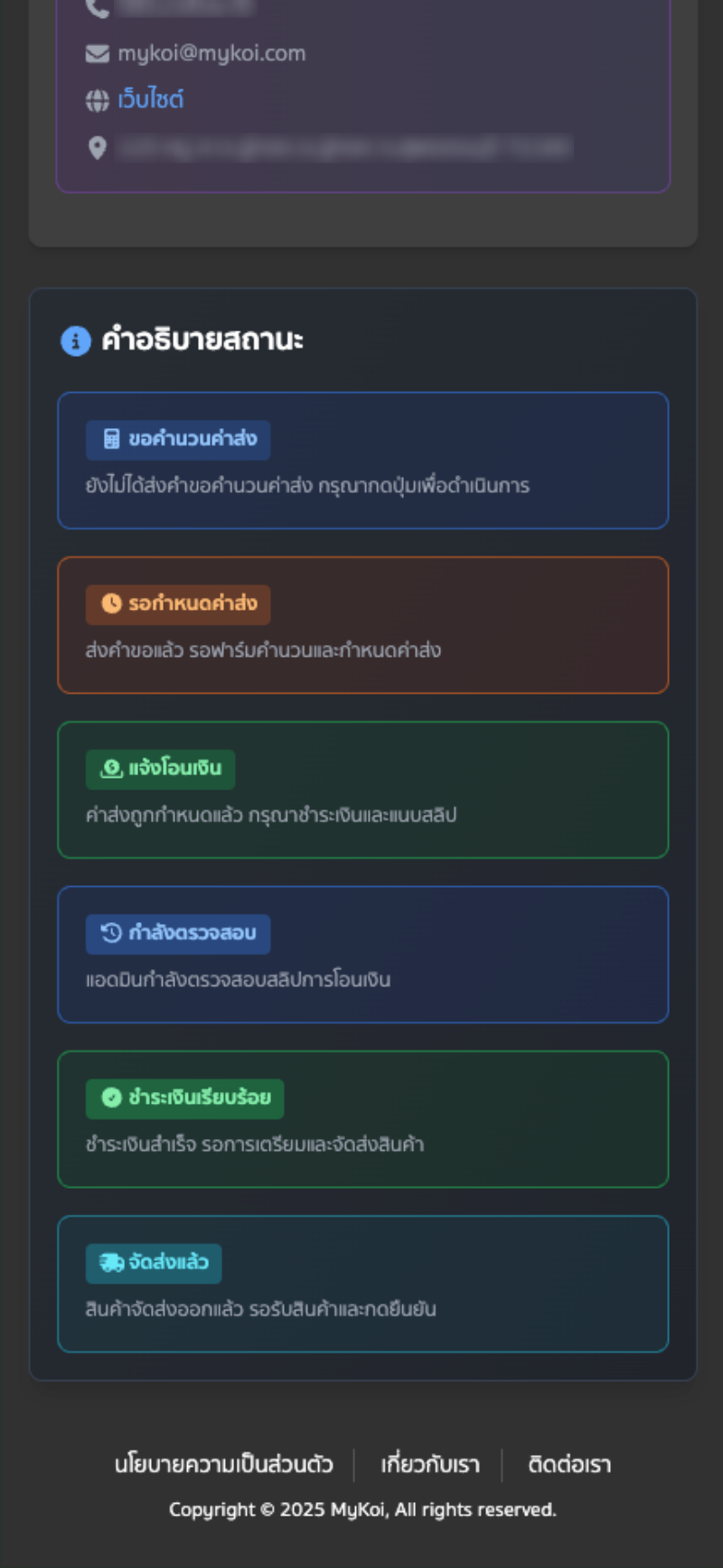Open the ติดต่อเรา contact us link
Viewport: 723px width, 1568px height.
pyautogui.click(x=569, y=1464)
